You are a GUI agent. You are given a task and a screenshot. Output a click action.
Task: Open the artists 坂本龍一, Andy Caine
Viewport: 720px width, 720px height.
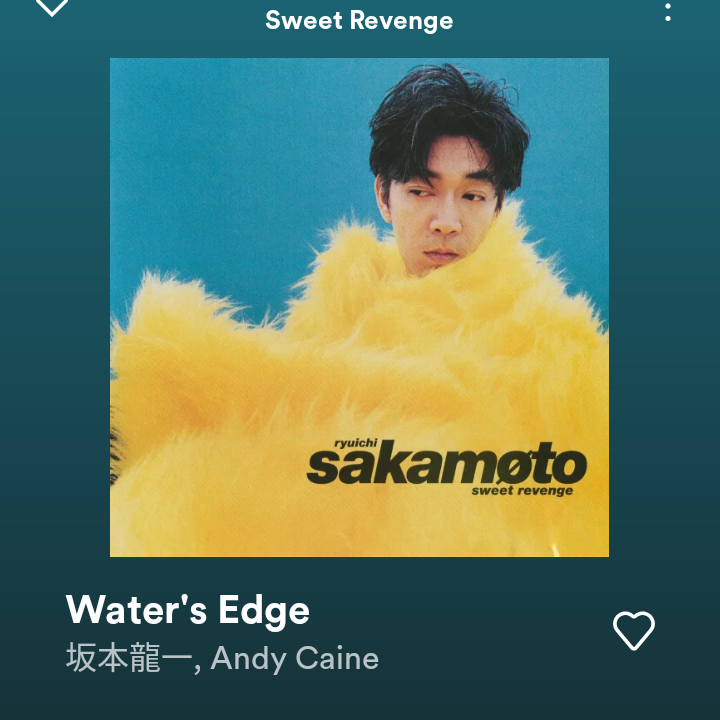222,659
